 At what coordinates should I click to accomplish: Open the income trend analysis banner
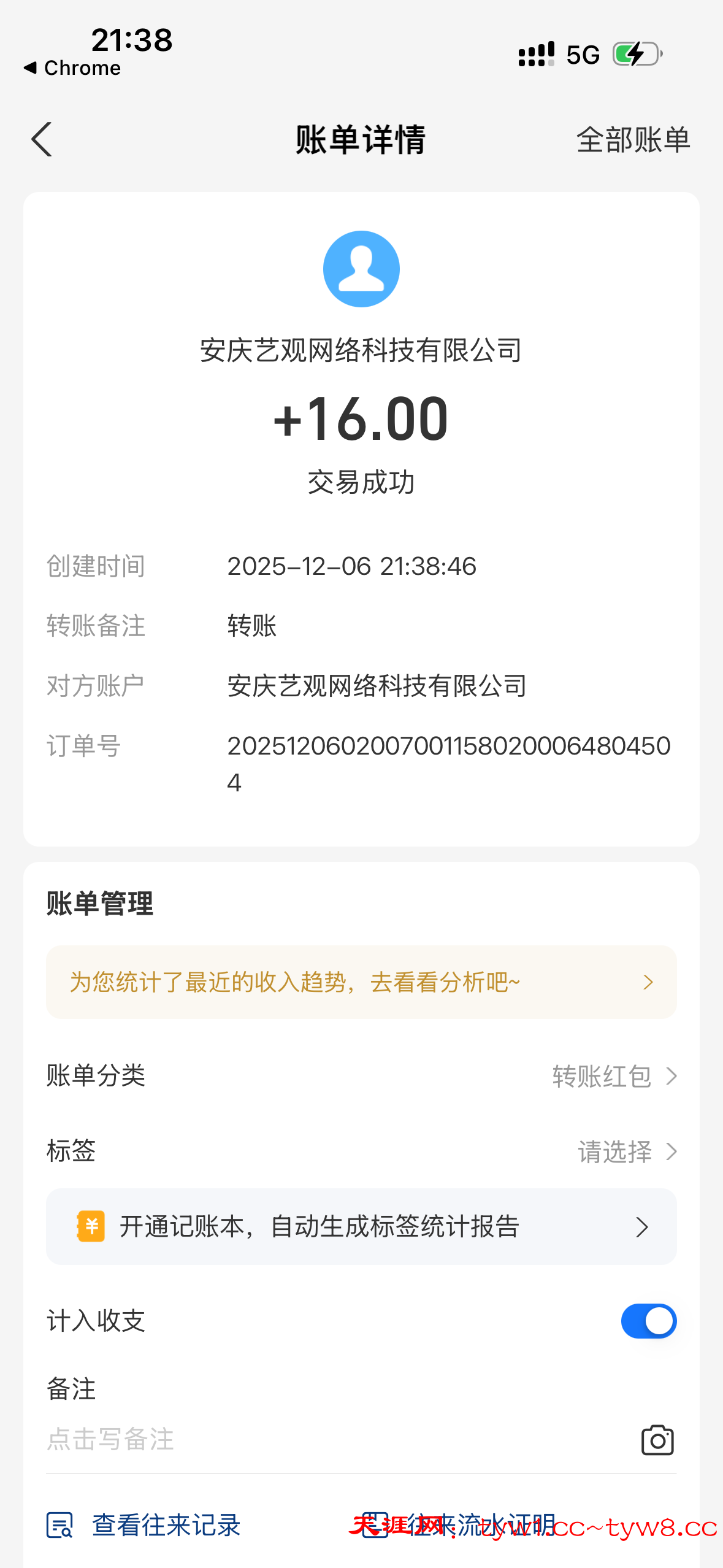click(361, 982)
